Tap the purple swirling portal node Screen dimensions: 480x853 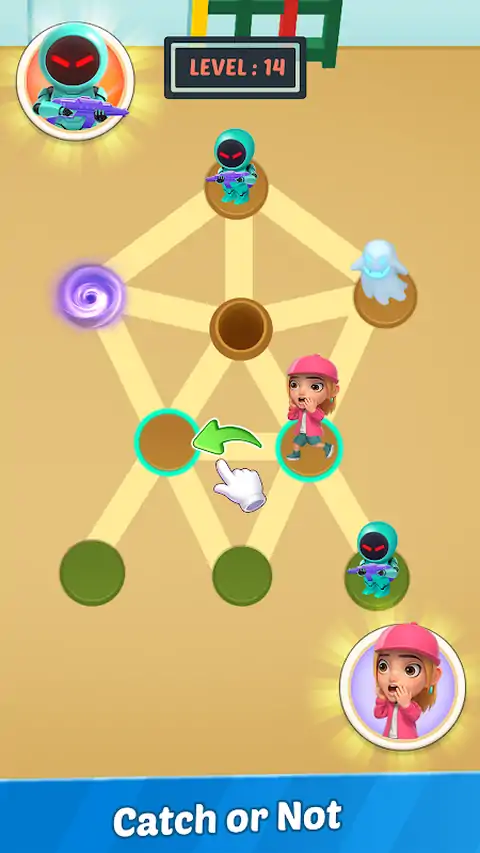coord(91,296)
